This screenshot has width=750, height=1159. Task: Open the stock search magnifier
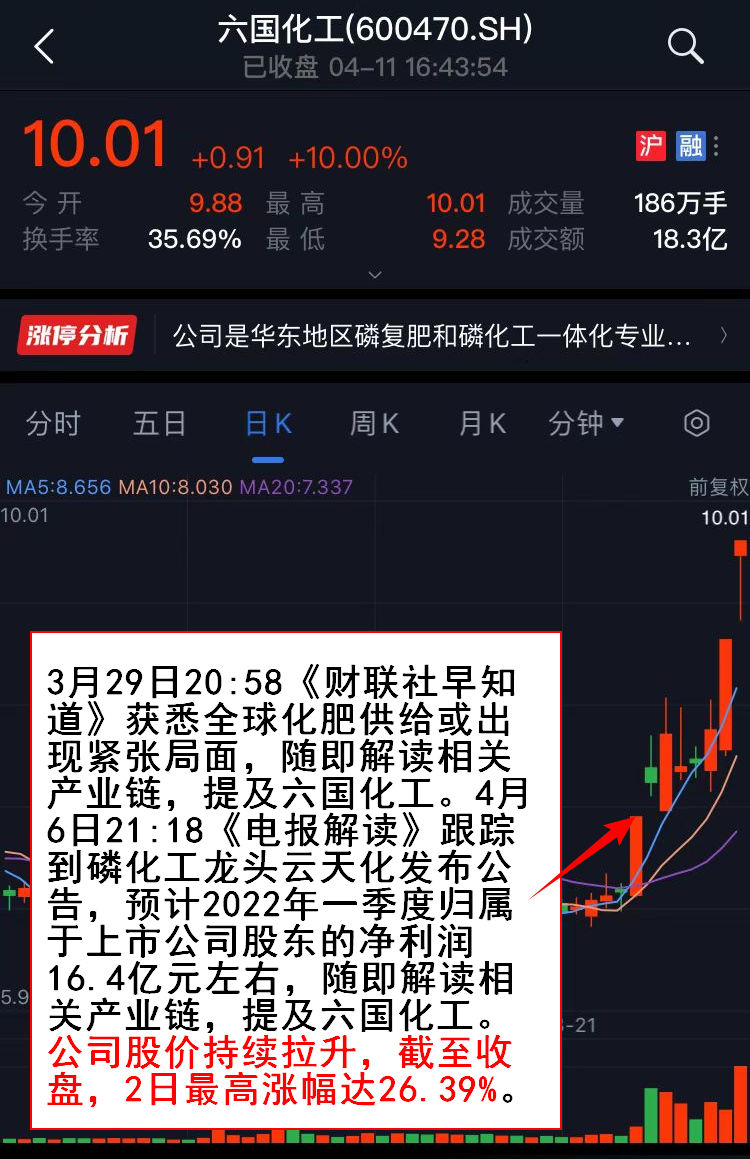(x=685, y=46)
